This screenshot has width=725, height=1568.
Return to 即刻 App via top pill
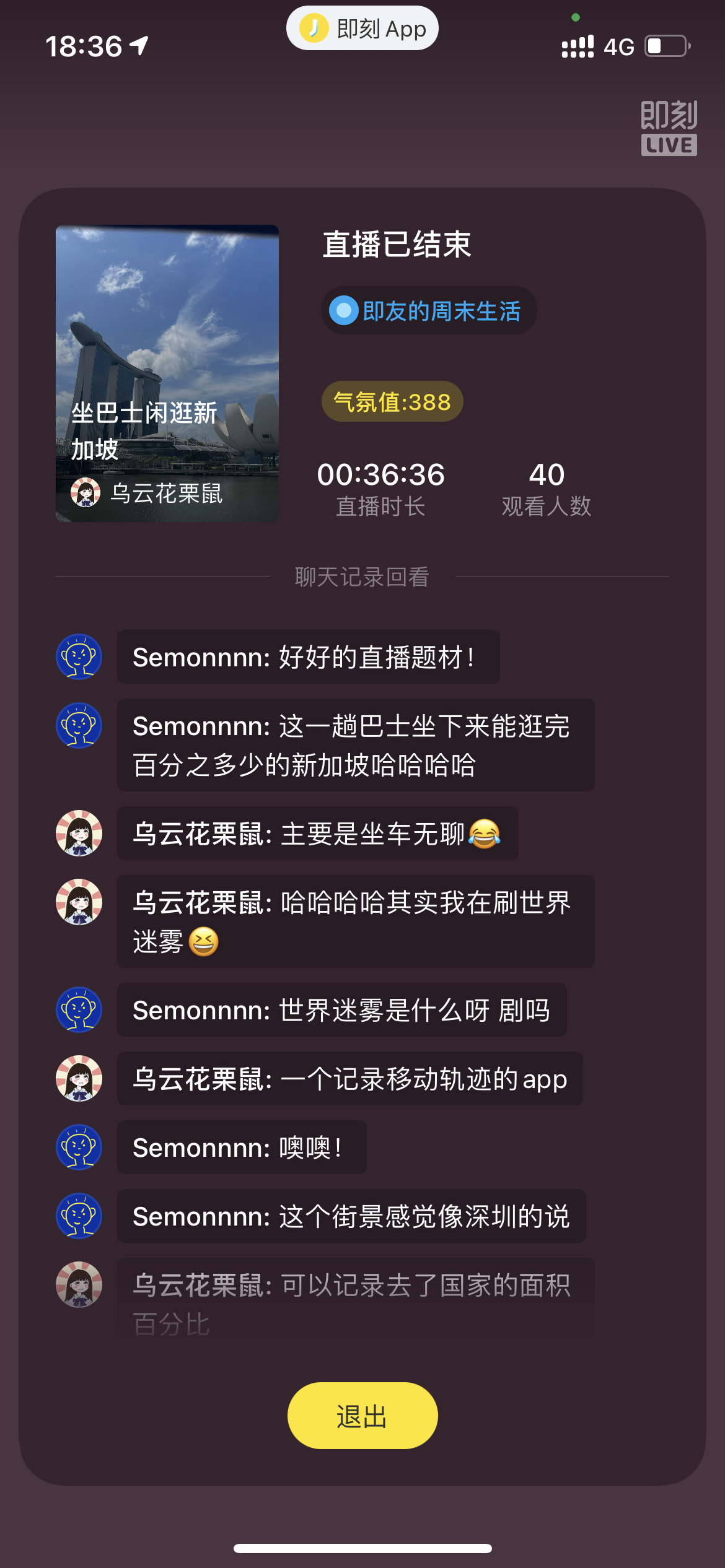[362, 28]
